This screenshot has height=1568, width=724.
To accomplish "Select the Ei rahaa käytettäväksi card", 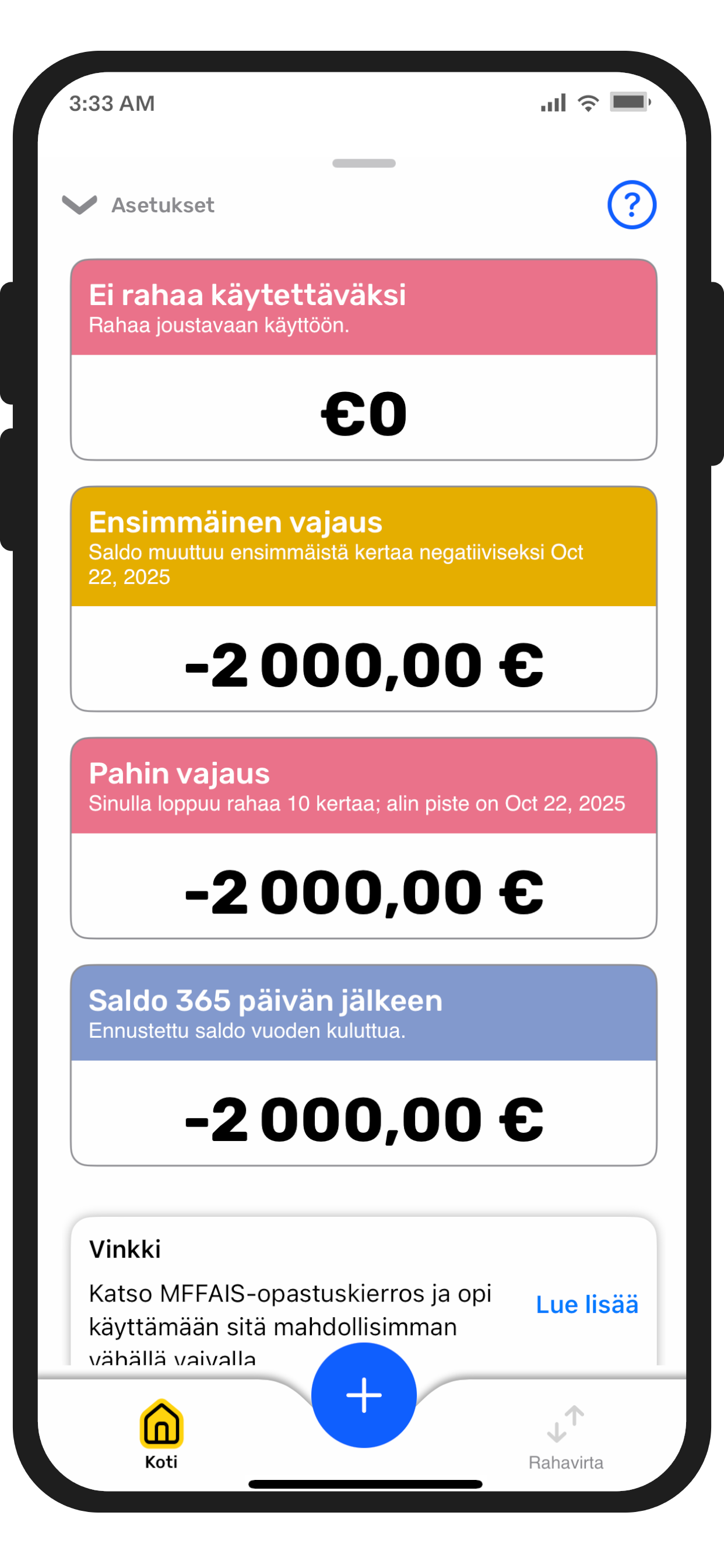I will (x=363, y=359).
